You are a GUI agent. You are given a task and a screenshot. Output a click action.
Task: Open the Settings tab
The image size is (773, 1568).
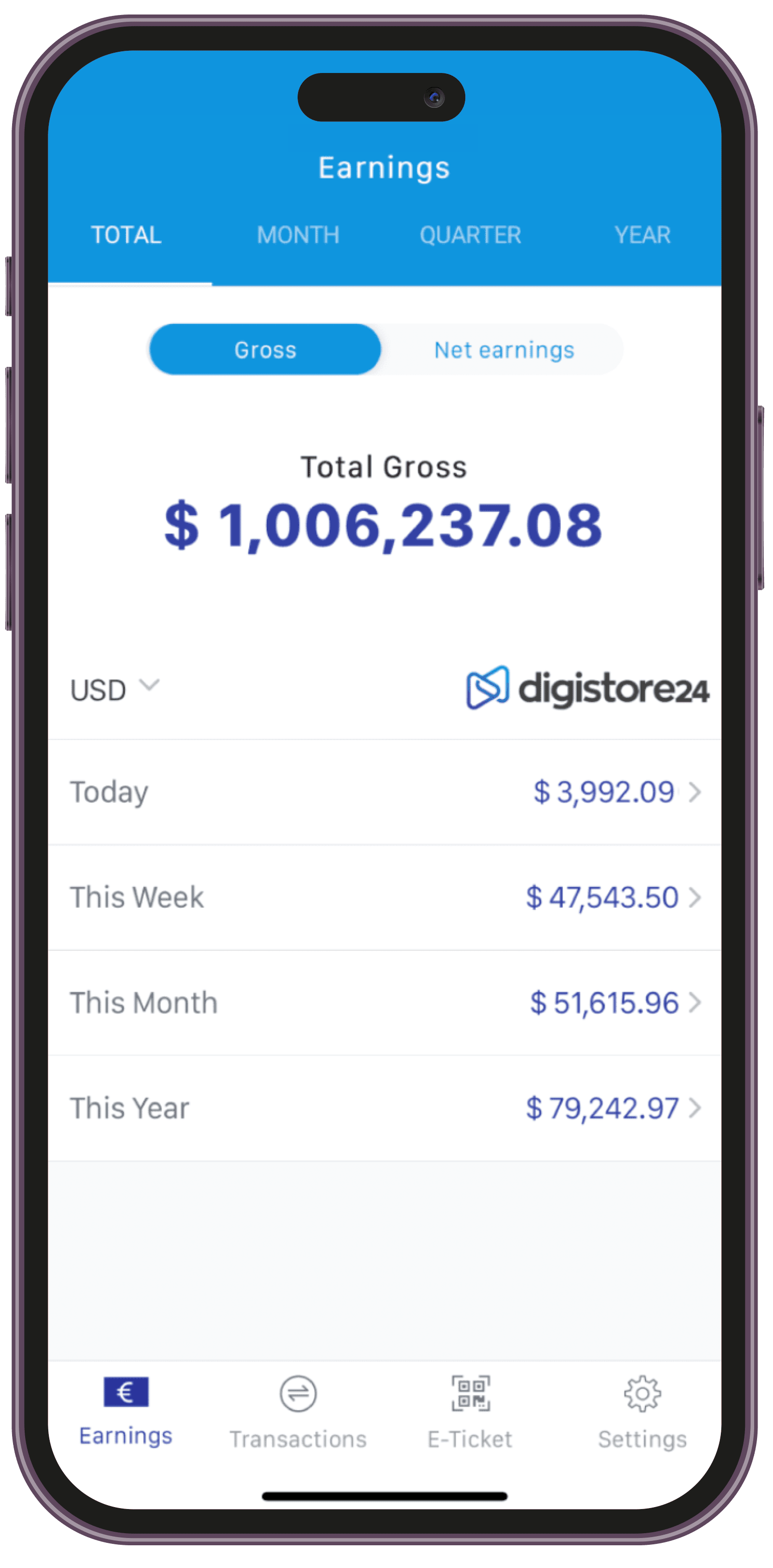[642, 1411]
